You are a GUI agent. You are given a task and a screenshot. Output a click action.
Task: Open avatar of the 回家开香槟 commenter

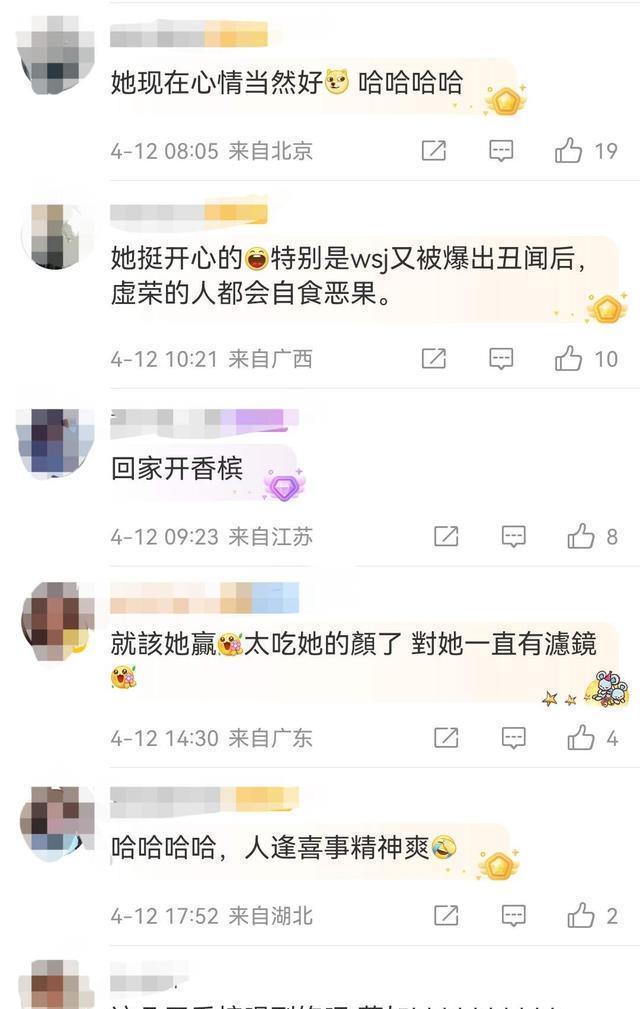point(55,440)
